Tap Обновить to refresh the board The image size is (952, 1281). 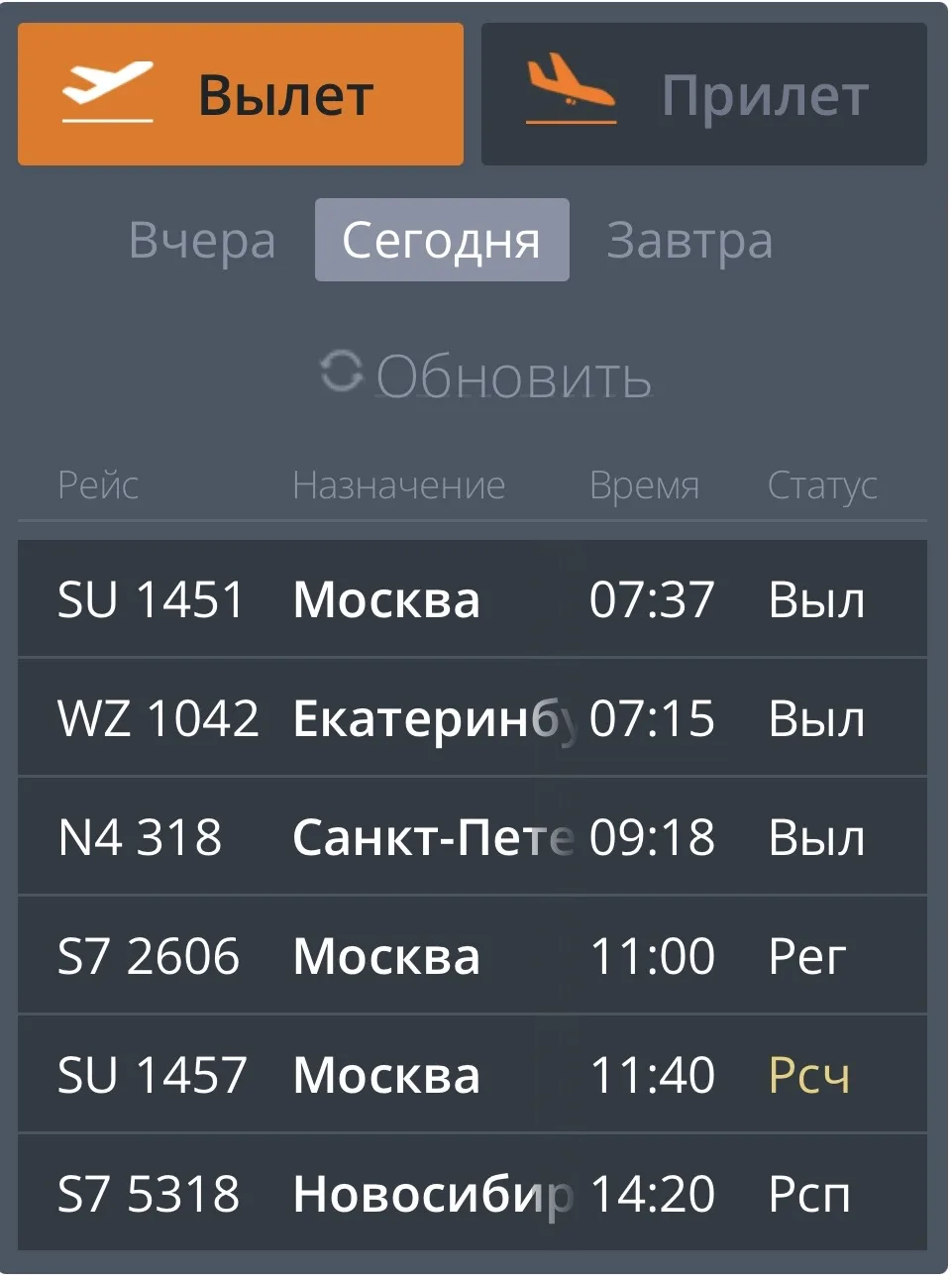point(485,375)
